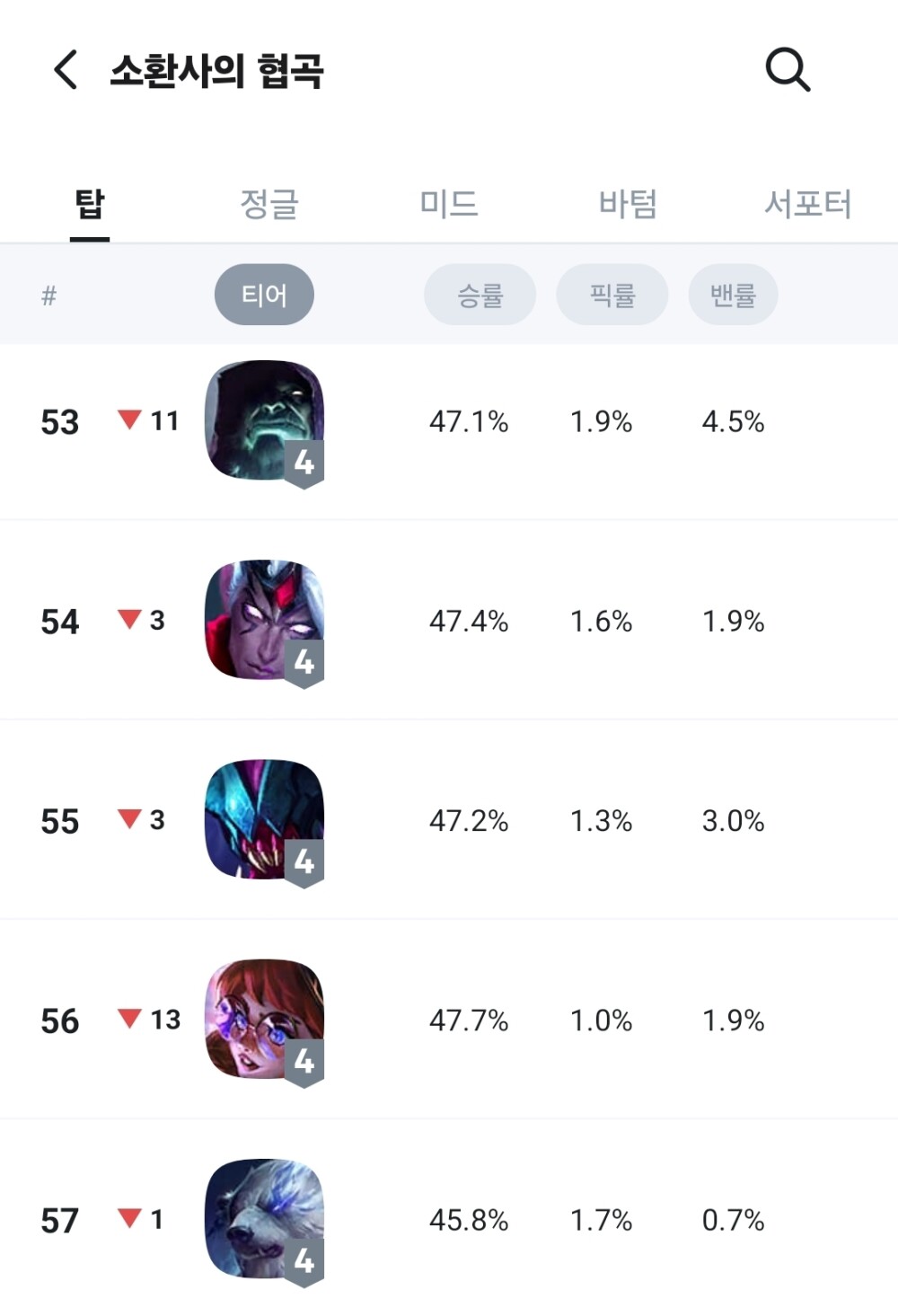898x1316 pixels.
Task: Select the 탑 lane tab
Action: (90, 205)
